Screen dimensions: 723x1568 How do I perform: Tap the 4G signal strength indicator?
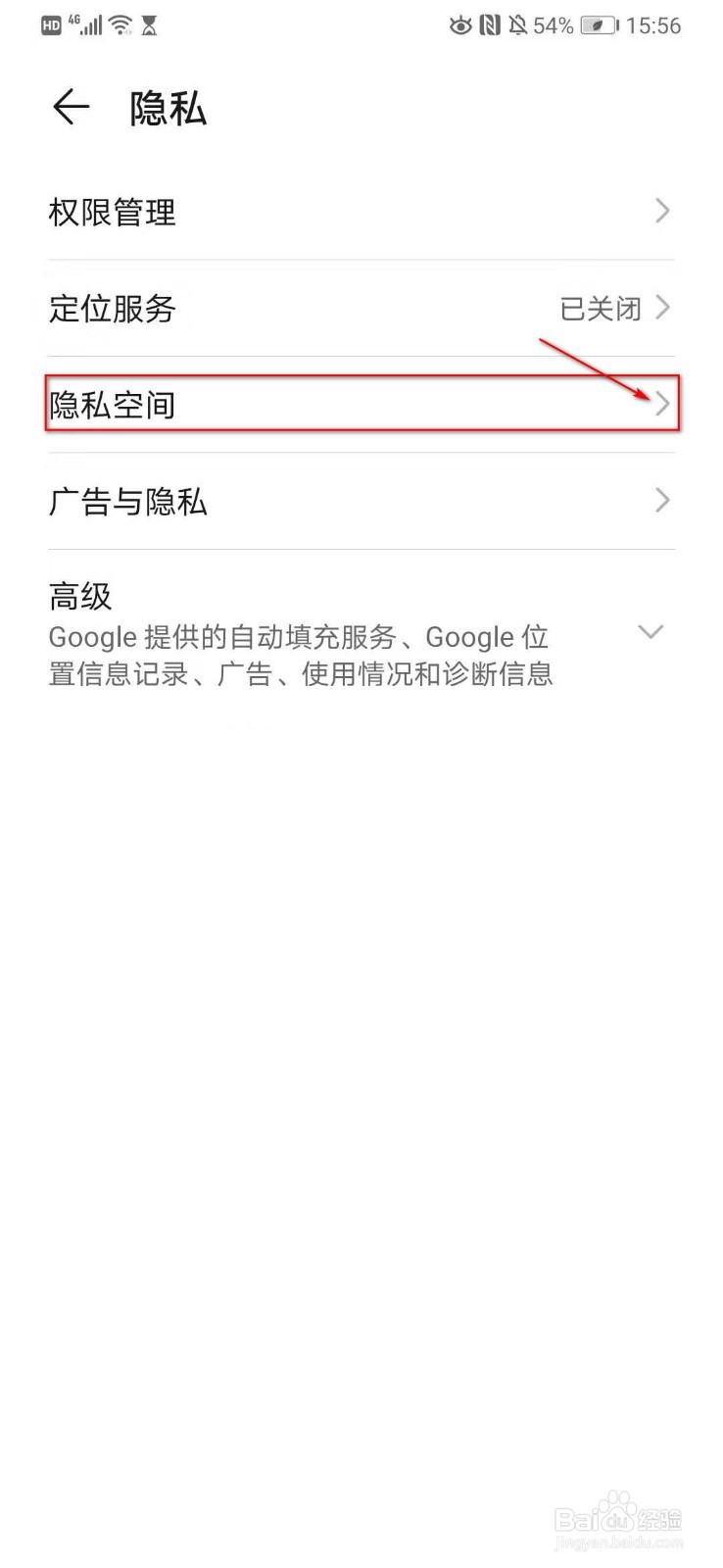click(86, 24)
